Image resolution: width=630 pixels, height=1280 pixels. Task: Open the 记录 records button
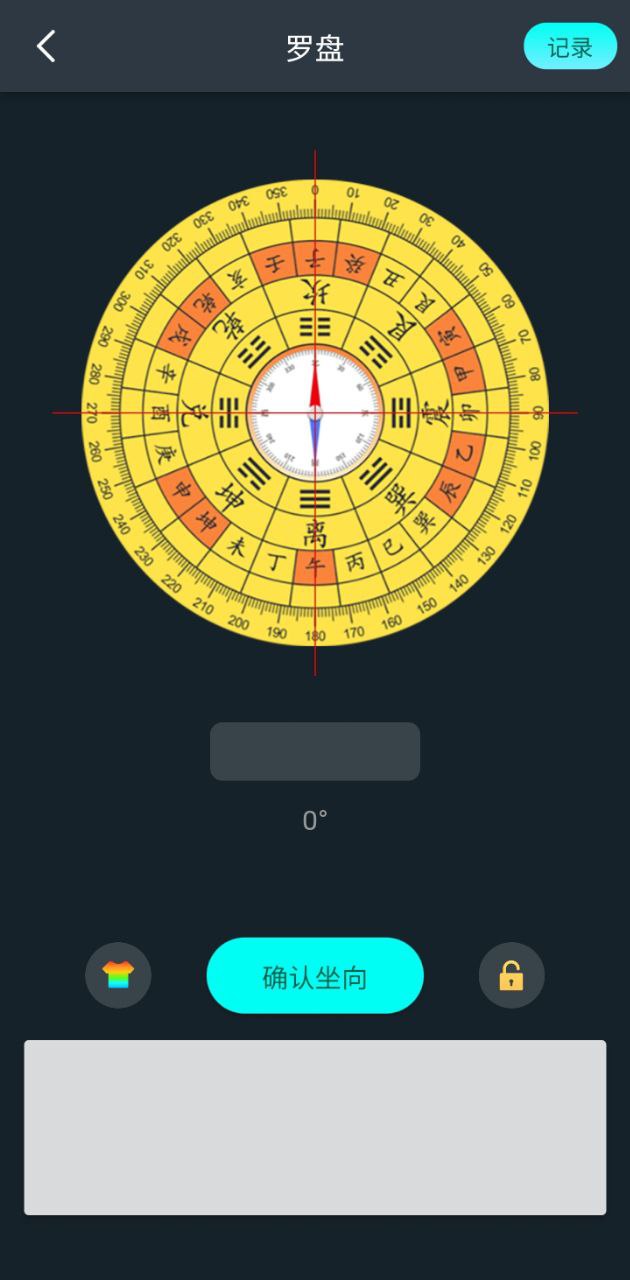(x=570, y=47)
